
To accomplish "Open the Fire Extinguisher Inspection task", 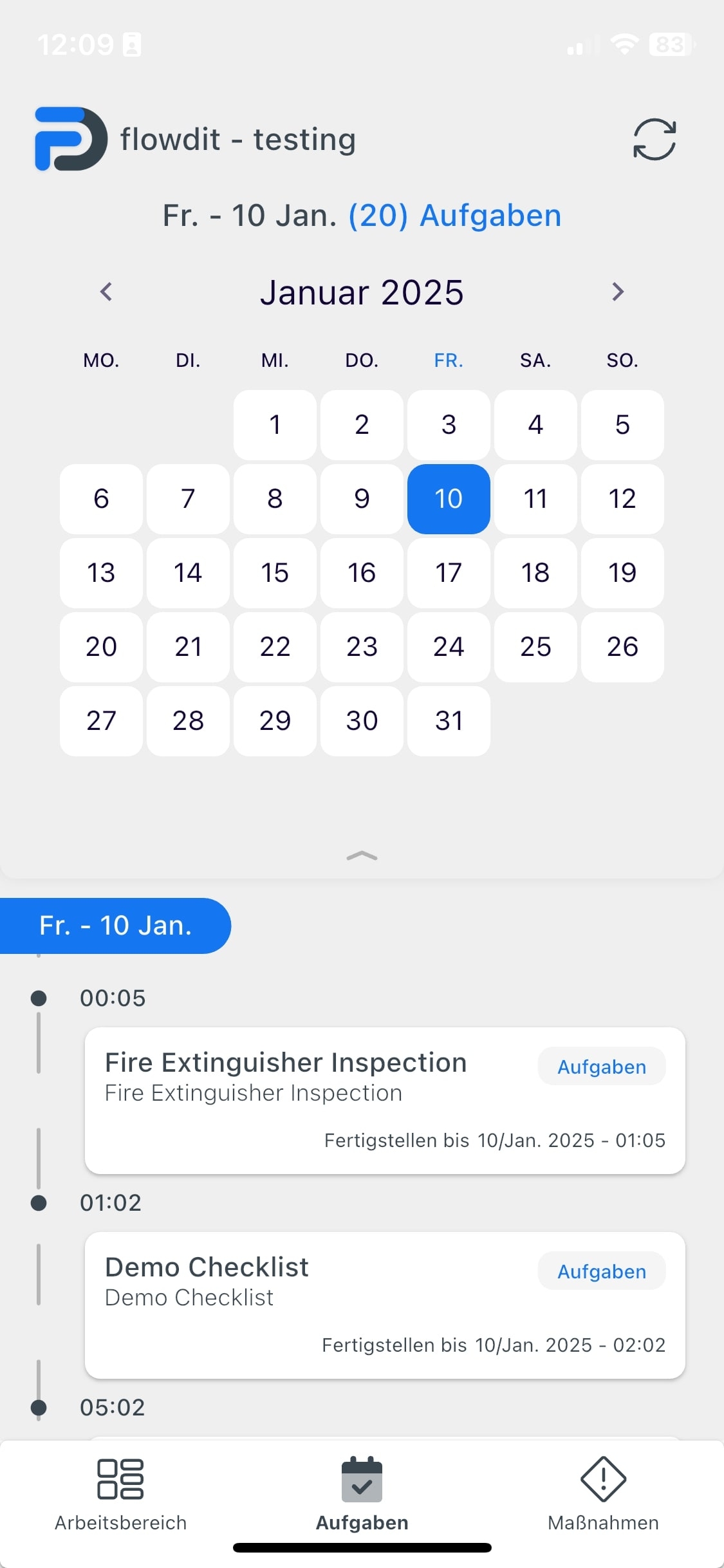I will pos(385,1100).
